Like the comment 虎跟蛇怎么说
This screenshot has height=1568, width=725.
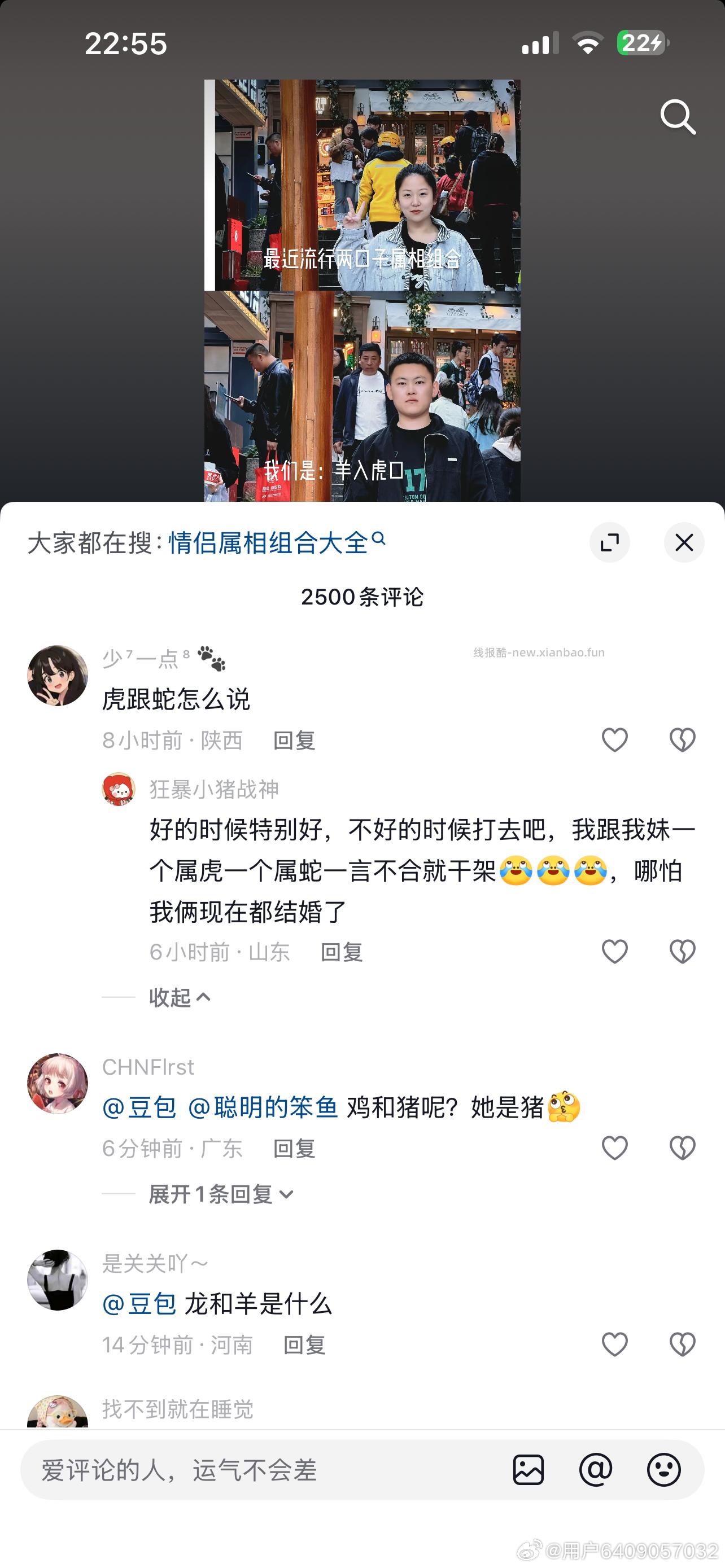[614, 740]
